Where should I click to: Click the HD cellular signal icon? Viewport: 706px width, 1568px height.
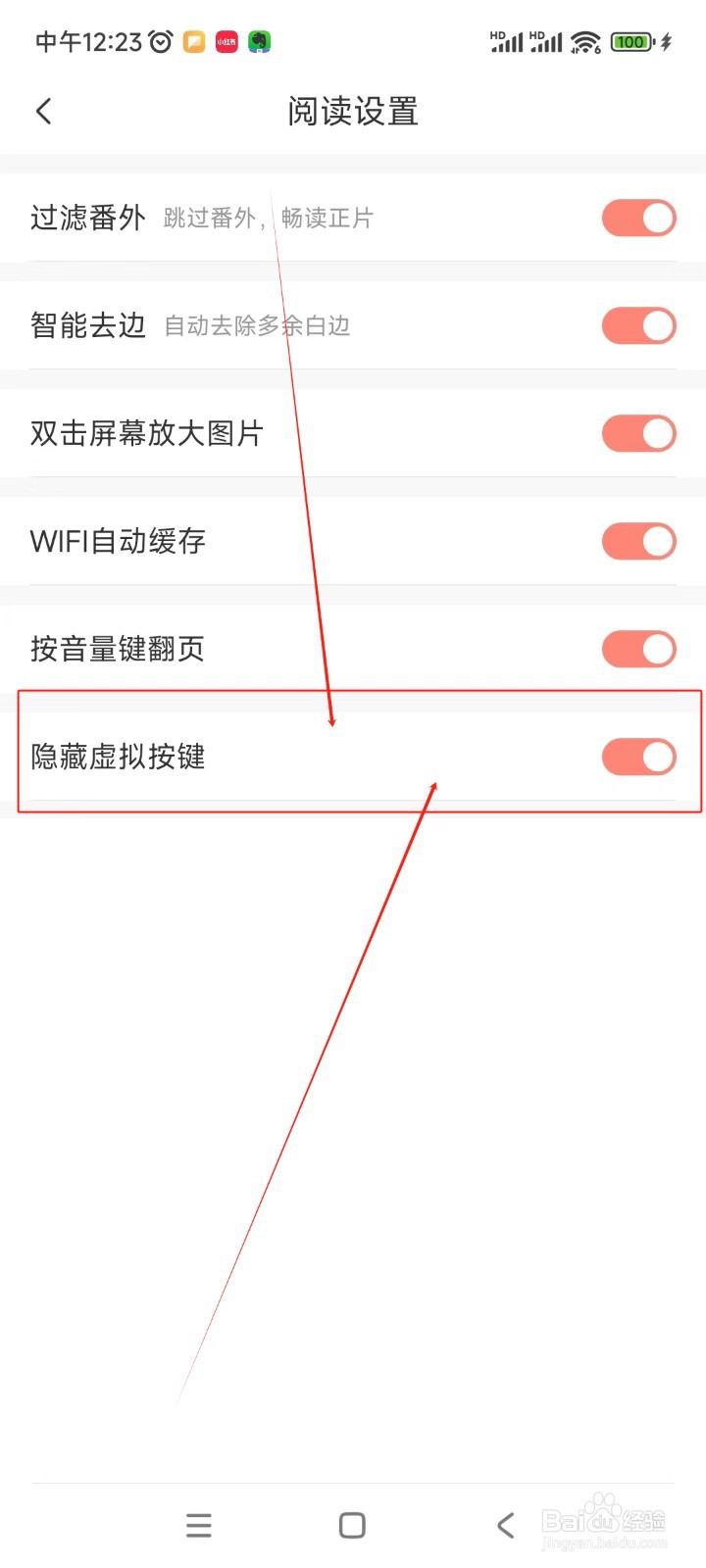[x=506, y=41]
